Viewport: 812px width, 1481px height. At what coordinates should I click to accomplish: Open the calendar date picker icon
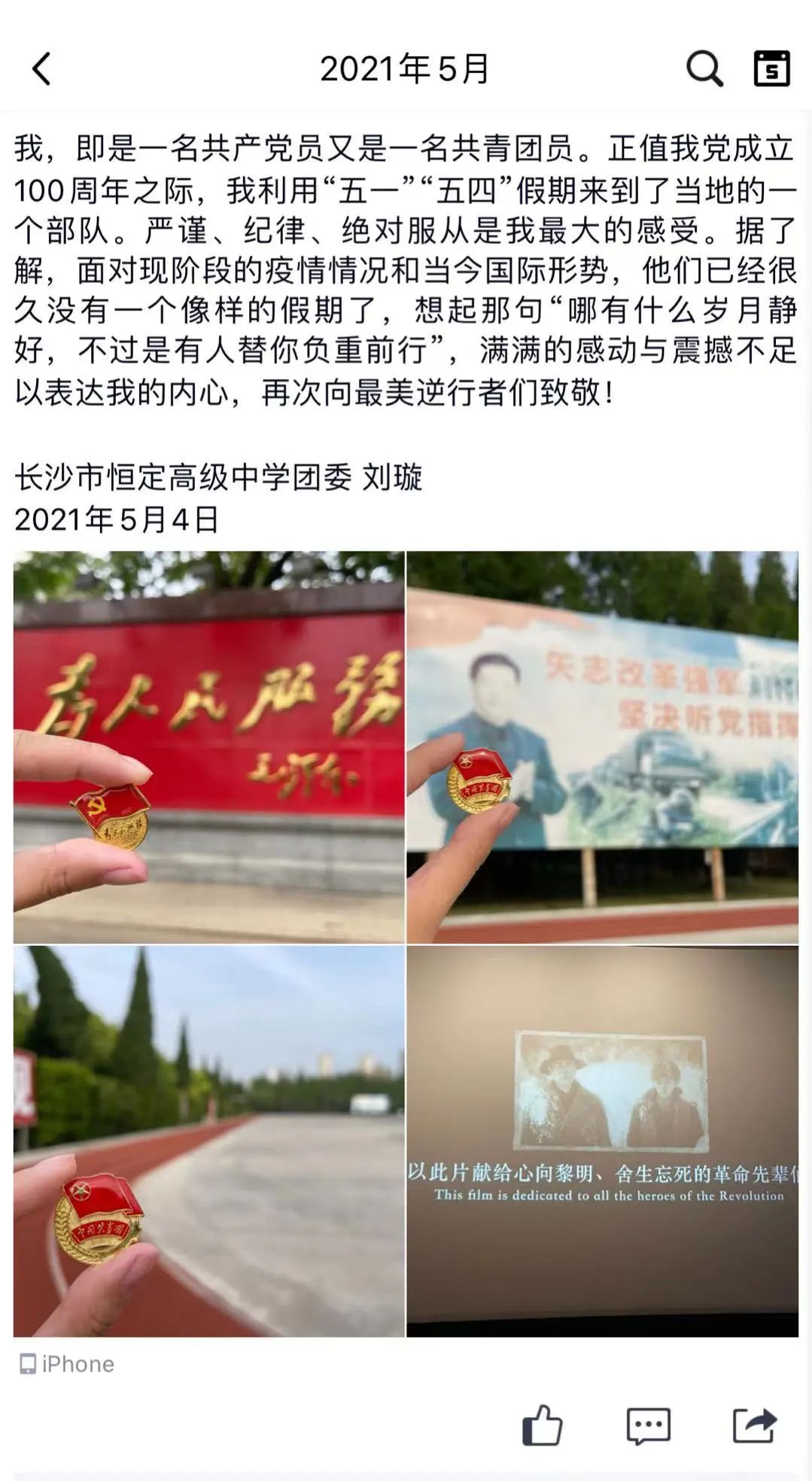pyautogui.click(x=771, y=68)
